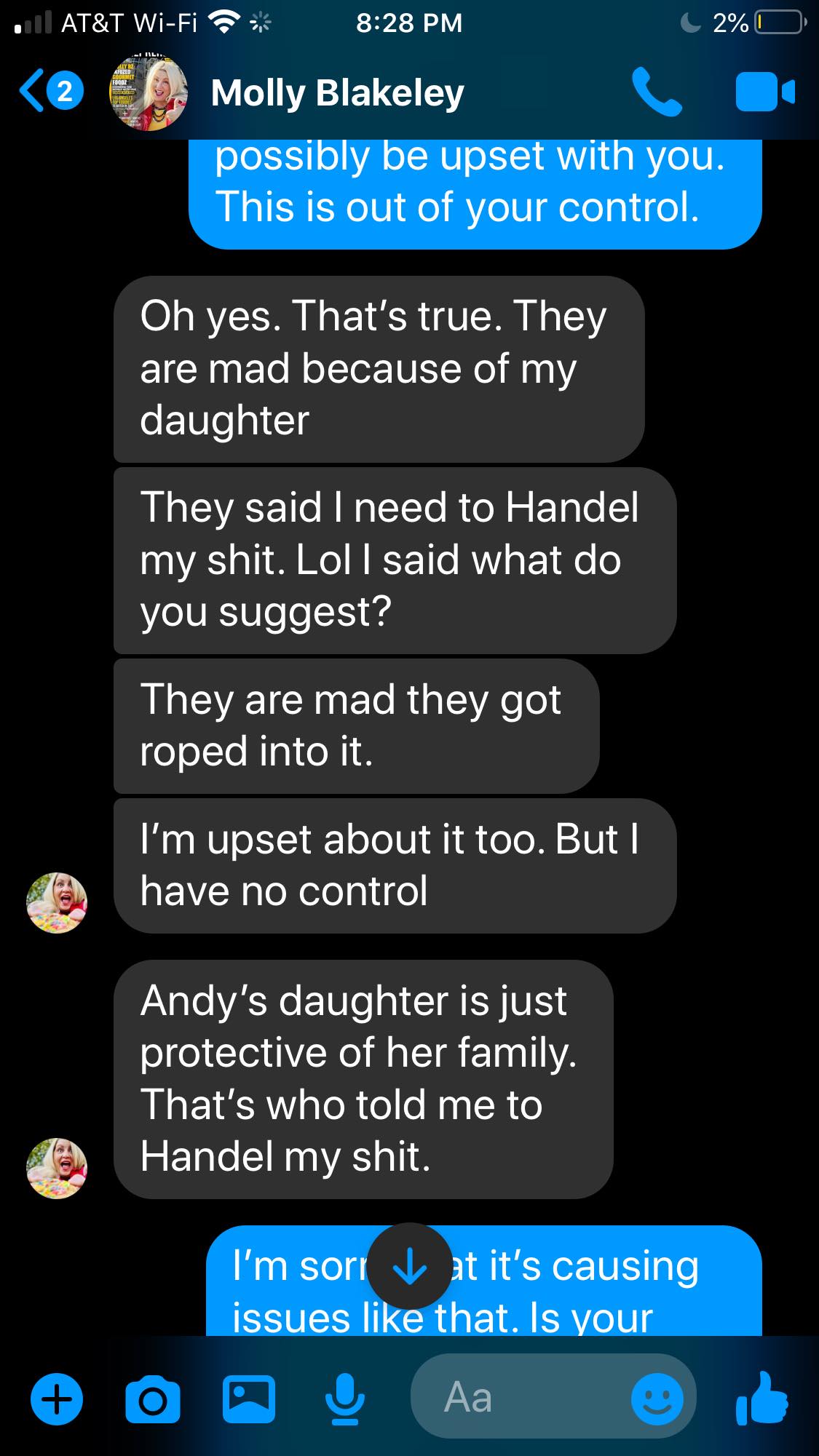Viewport: 819px width, 1456px height.
Task: Open the photo gallery picker
Action: (249, 1399)
